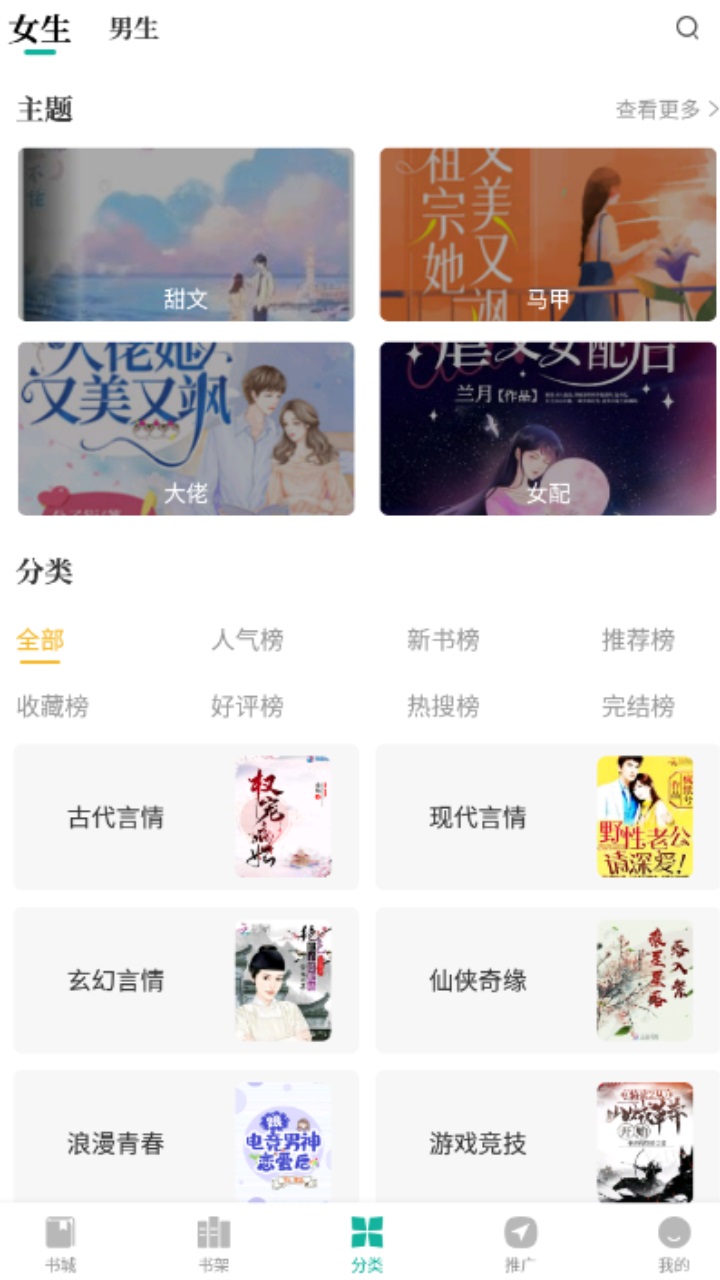
Task: Stay on the 女生 section tab
Action: click(x=38, y=30)
